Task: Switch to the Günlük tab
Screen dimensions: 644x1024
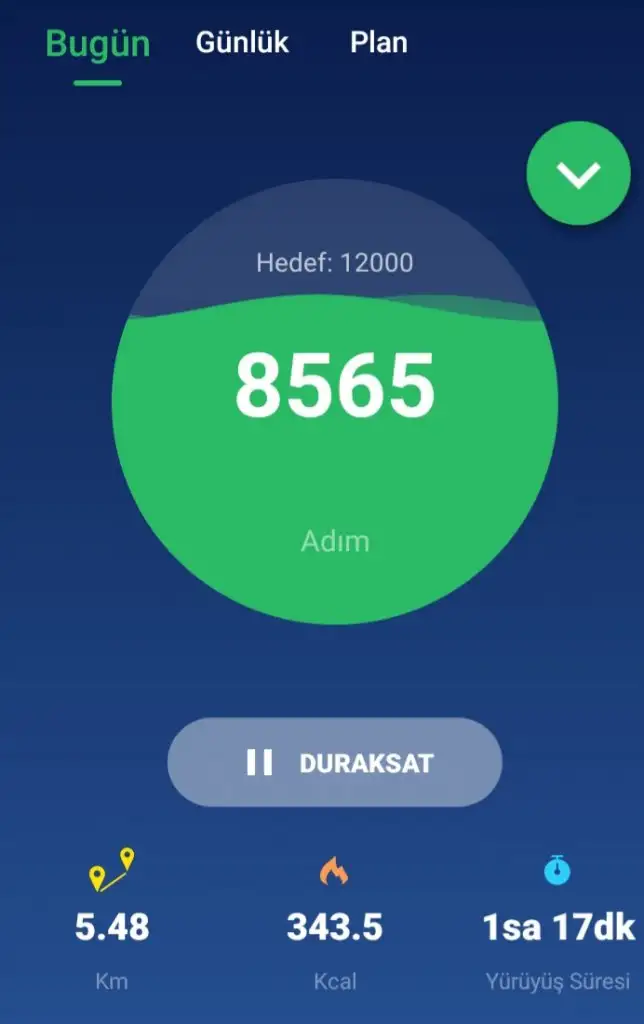Action: pos(242,43)
